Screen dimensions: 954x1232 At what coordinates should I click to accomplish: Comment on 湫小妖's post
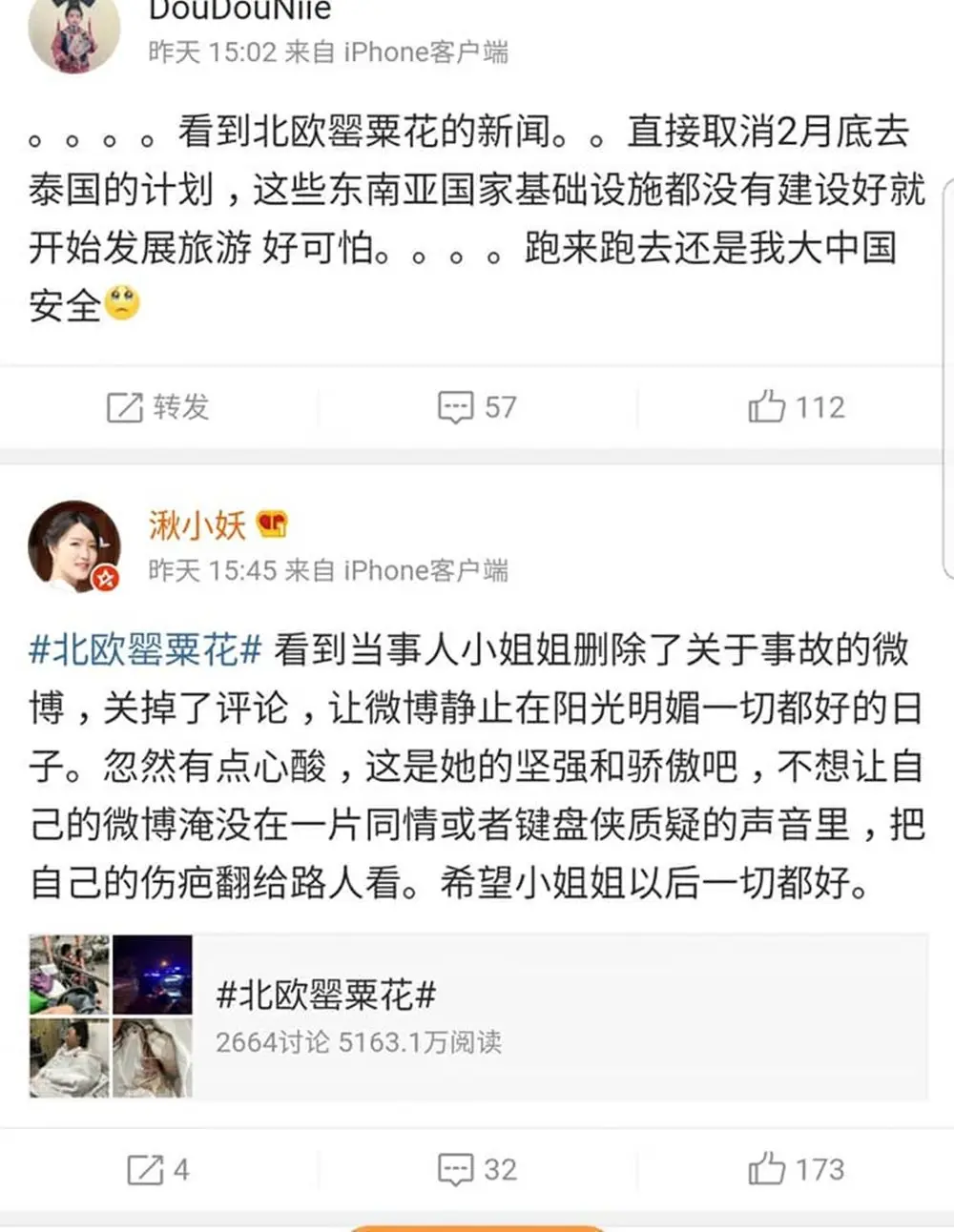[476, 1170]
